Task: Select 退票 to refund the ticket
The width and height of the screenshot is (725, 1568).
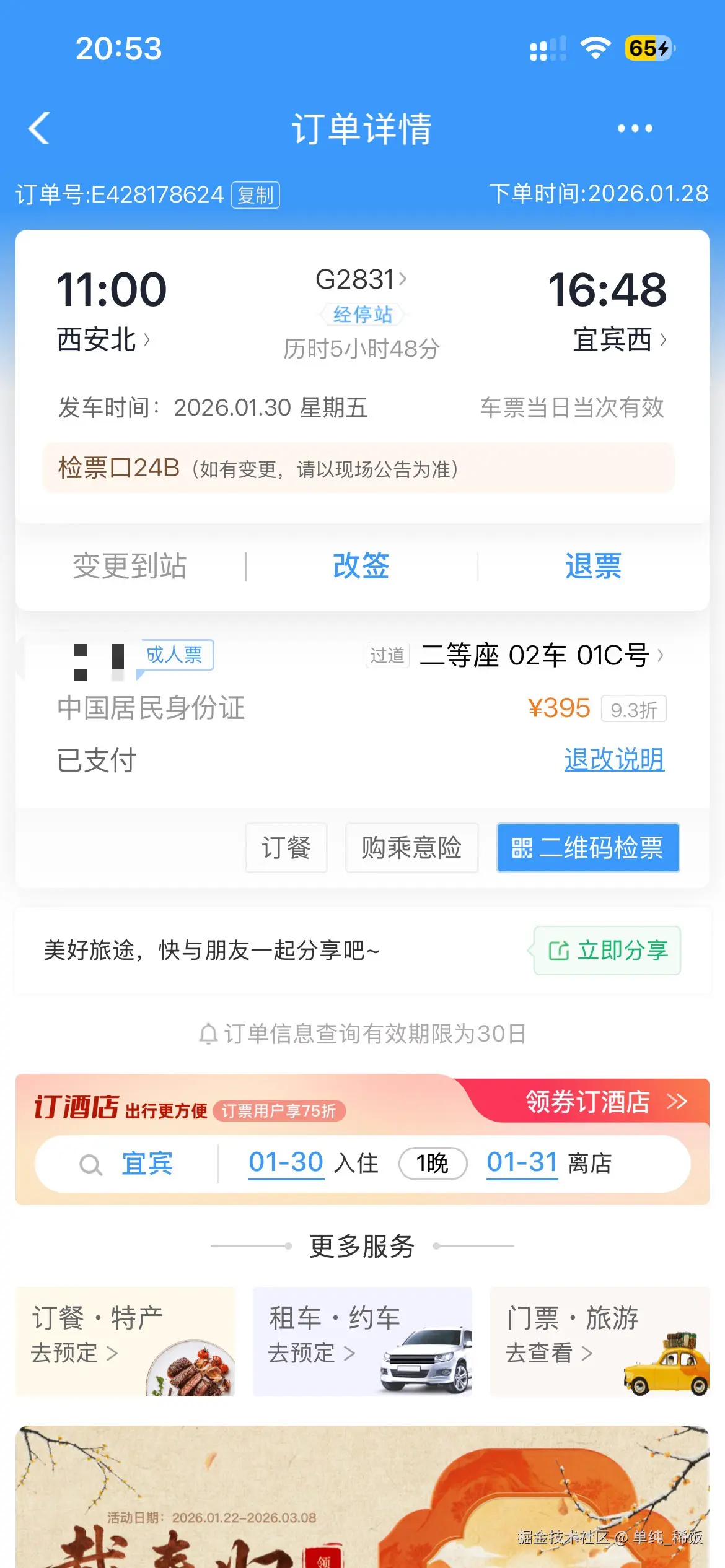Action: point(594,565)
